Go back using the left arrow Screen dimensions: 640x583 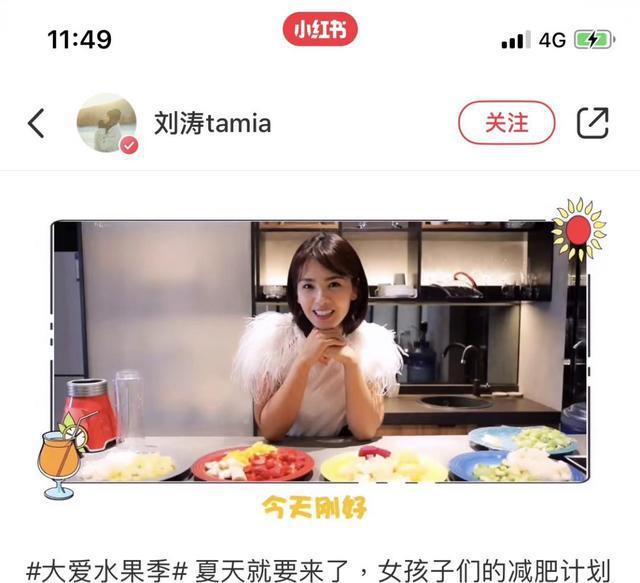tap(36, 123)
